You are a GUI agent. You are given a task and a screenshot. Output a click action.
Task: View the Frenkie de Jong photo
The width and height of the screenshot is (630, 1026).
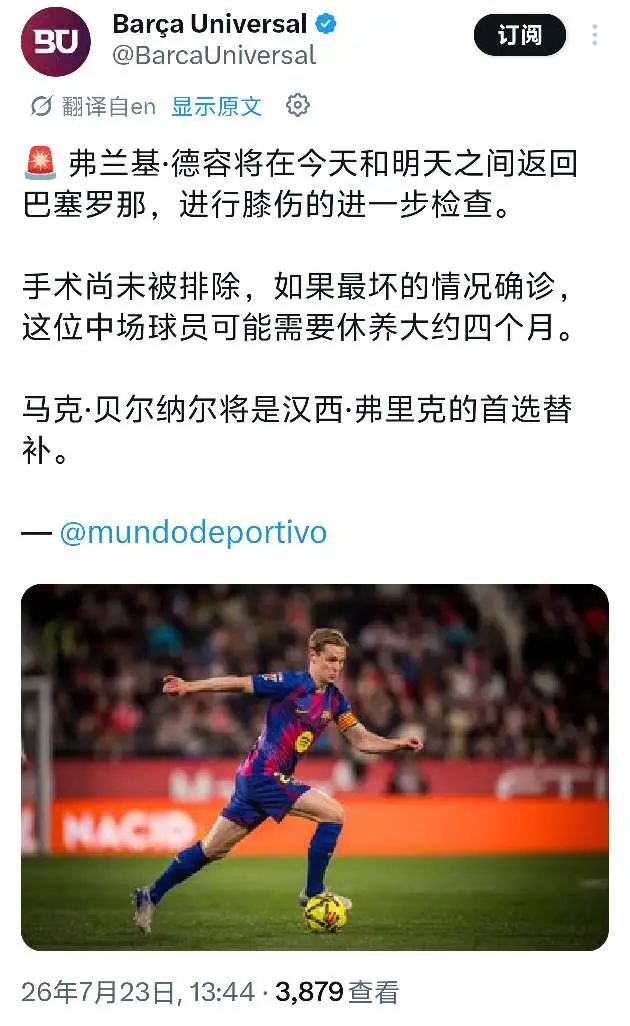coord(315,767)
